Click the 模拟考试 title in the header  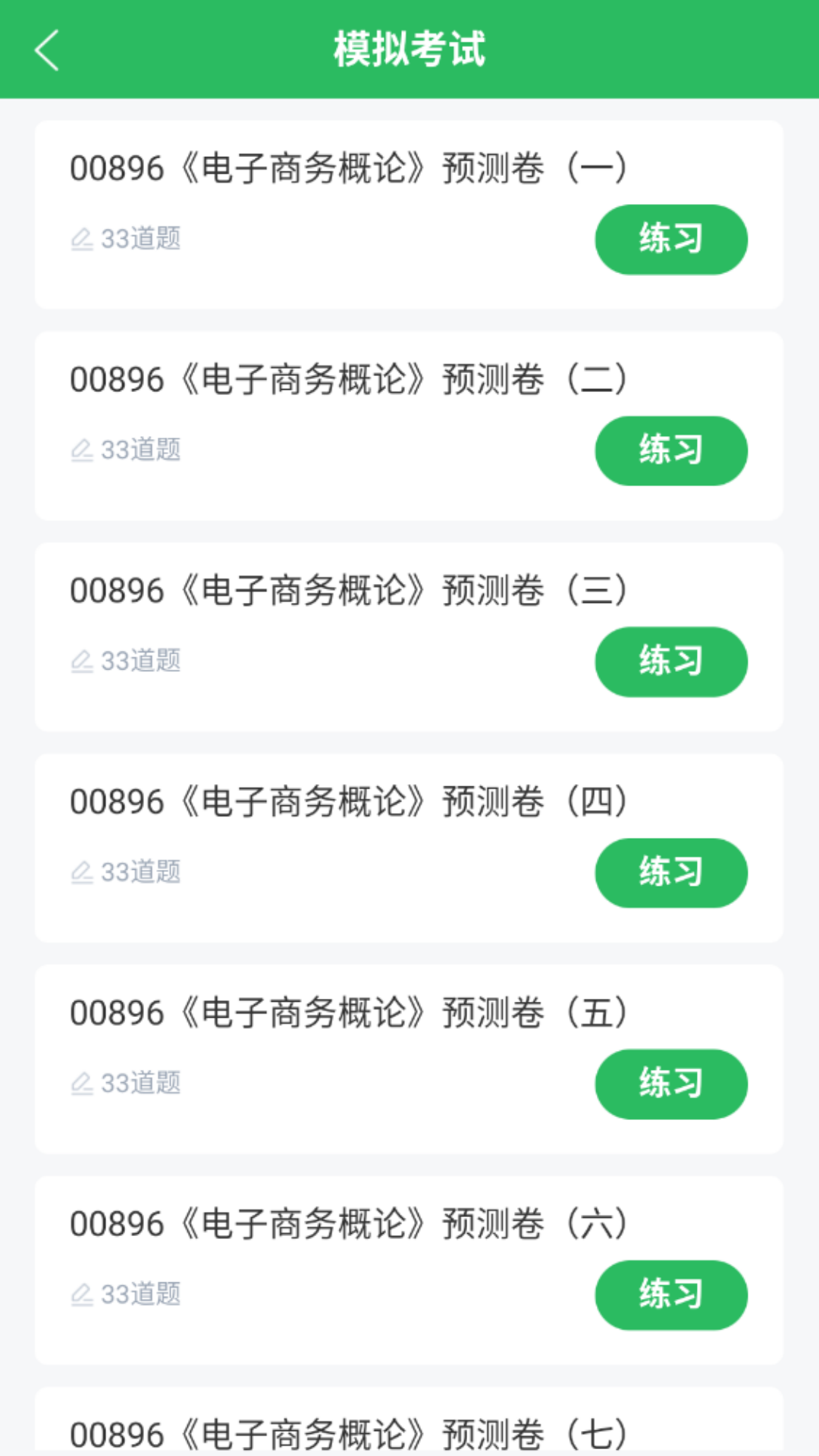409,51
